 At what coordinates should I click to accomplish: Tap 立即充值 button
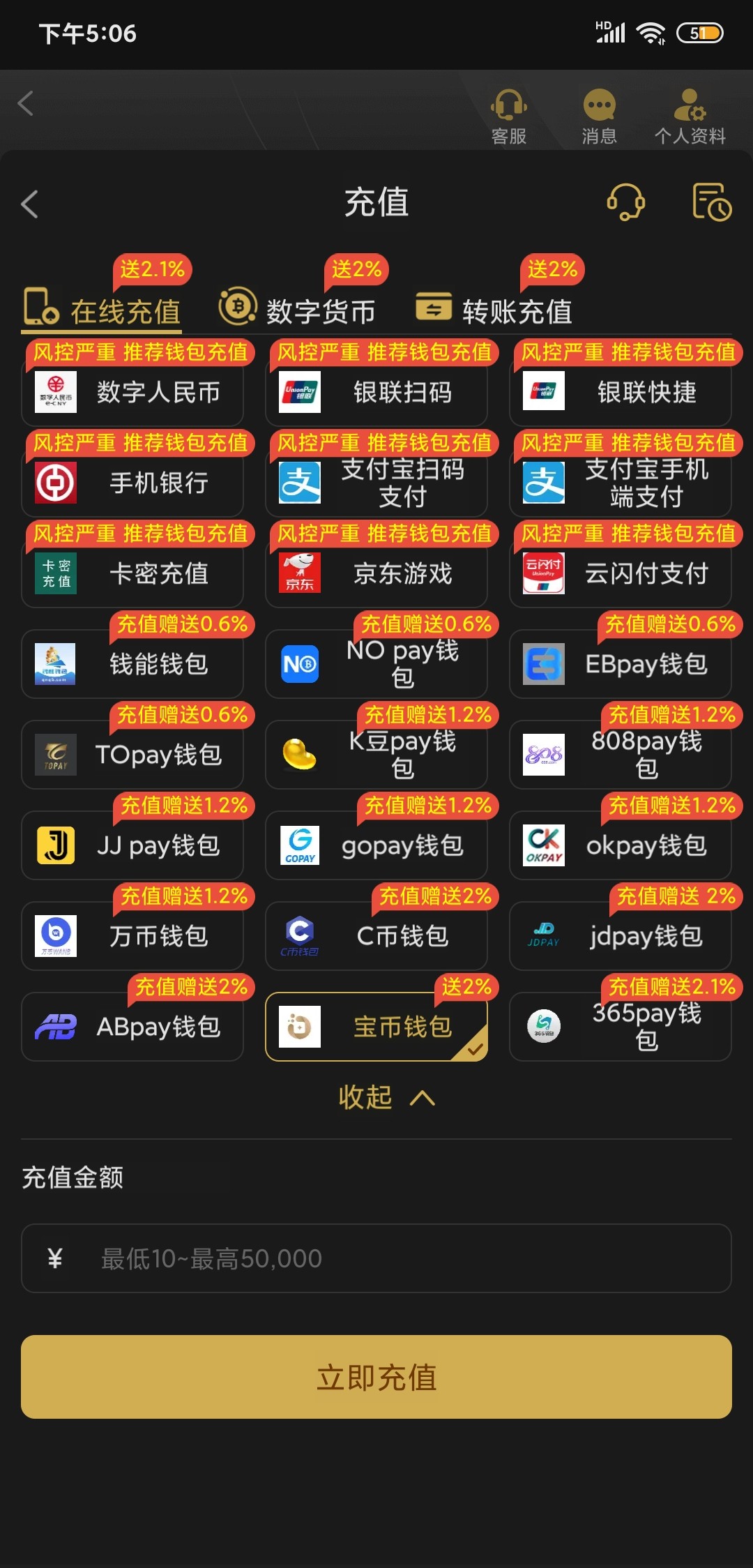coord(376,1377)
